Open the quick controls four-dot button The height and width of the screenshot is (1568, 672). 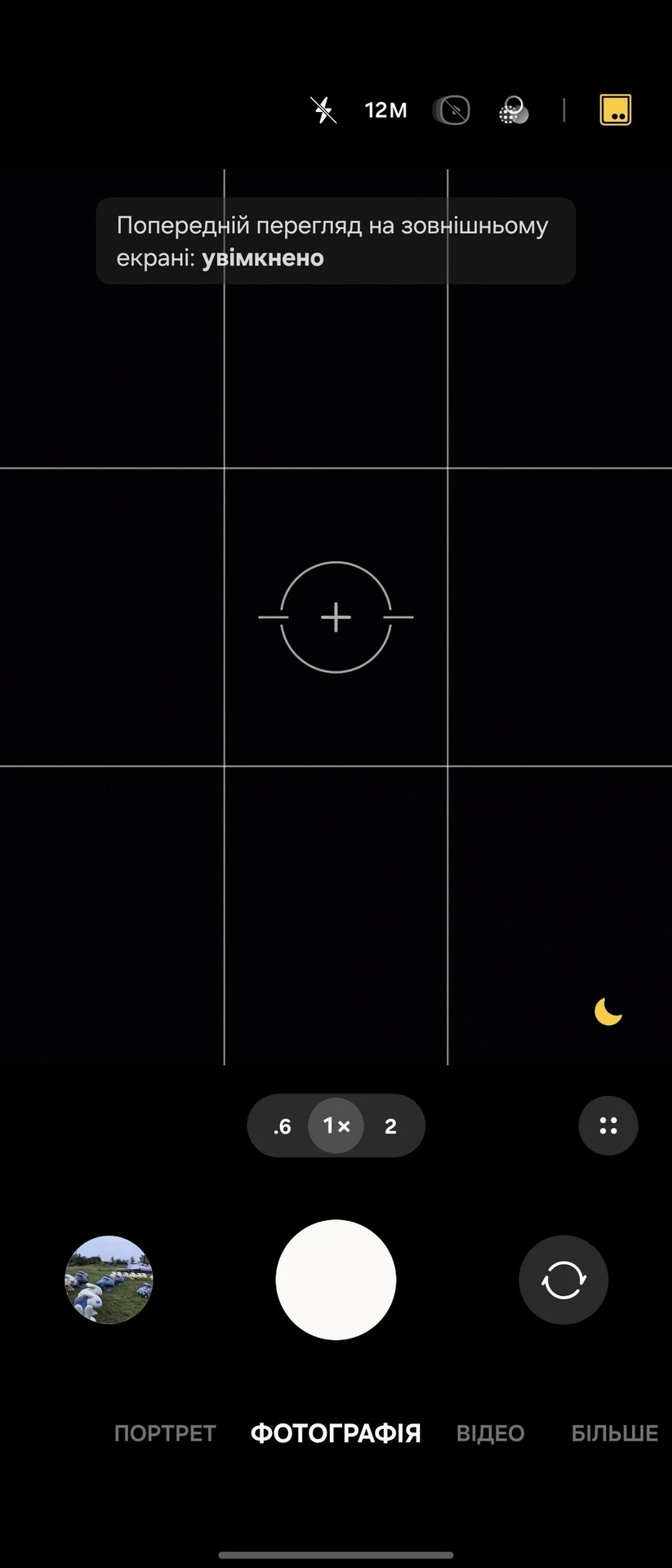click(x=608, y=1125)
